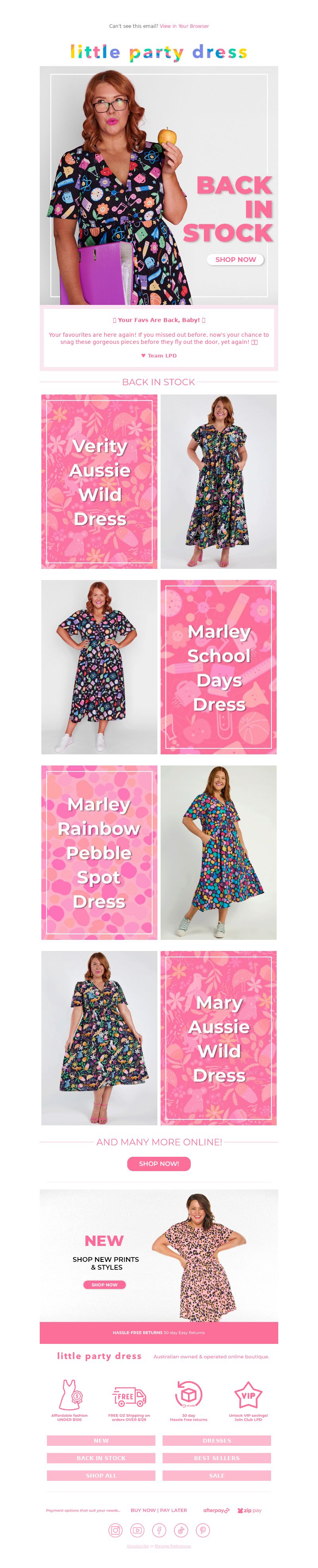
Task: View the Marley School Days Dress photo
Action: click(99, 666)
